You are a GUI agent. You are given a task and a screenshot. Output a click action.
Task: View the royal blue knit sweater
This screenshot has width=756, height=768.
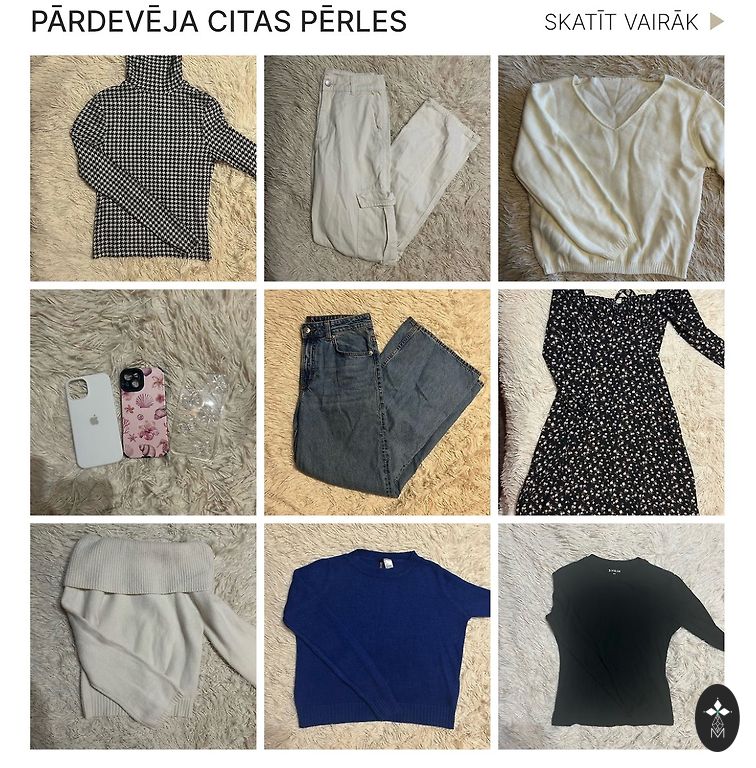(377, 636)
